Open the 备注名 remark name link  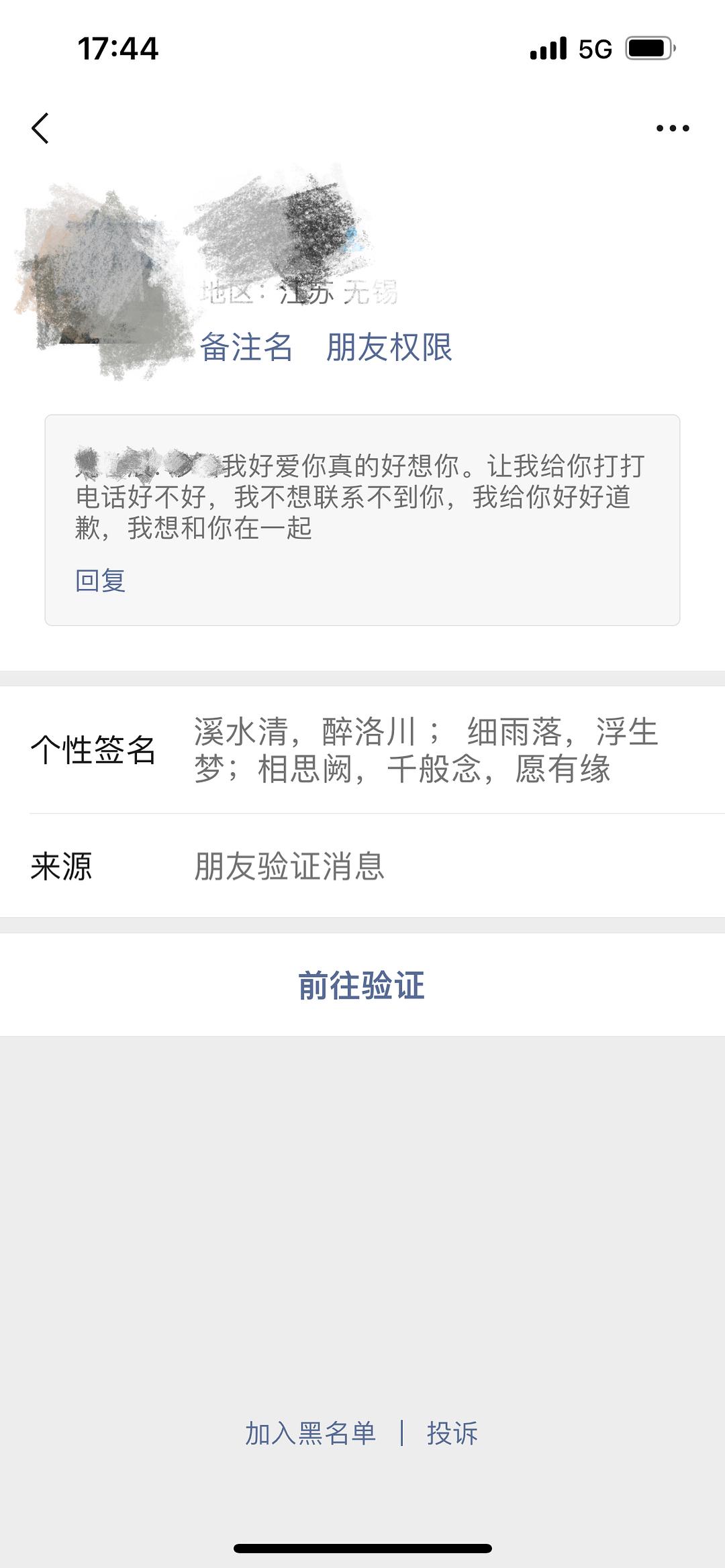tap(246, 348)
